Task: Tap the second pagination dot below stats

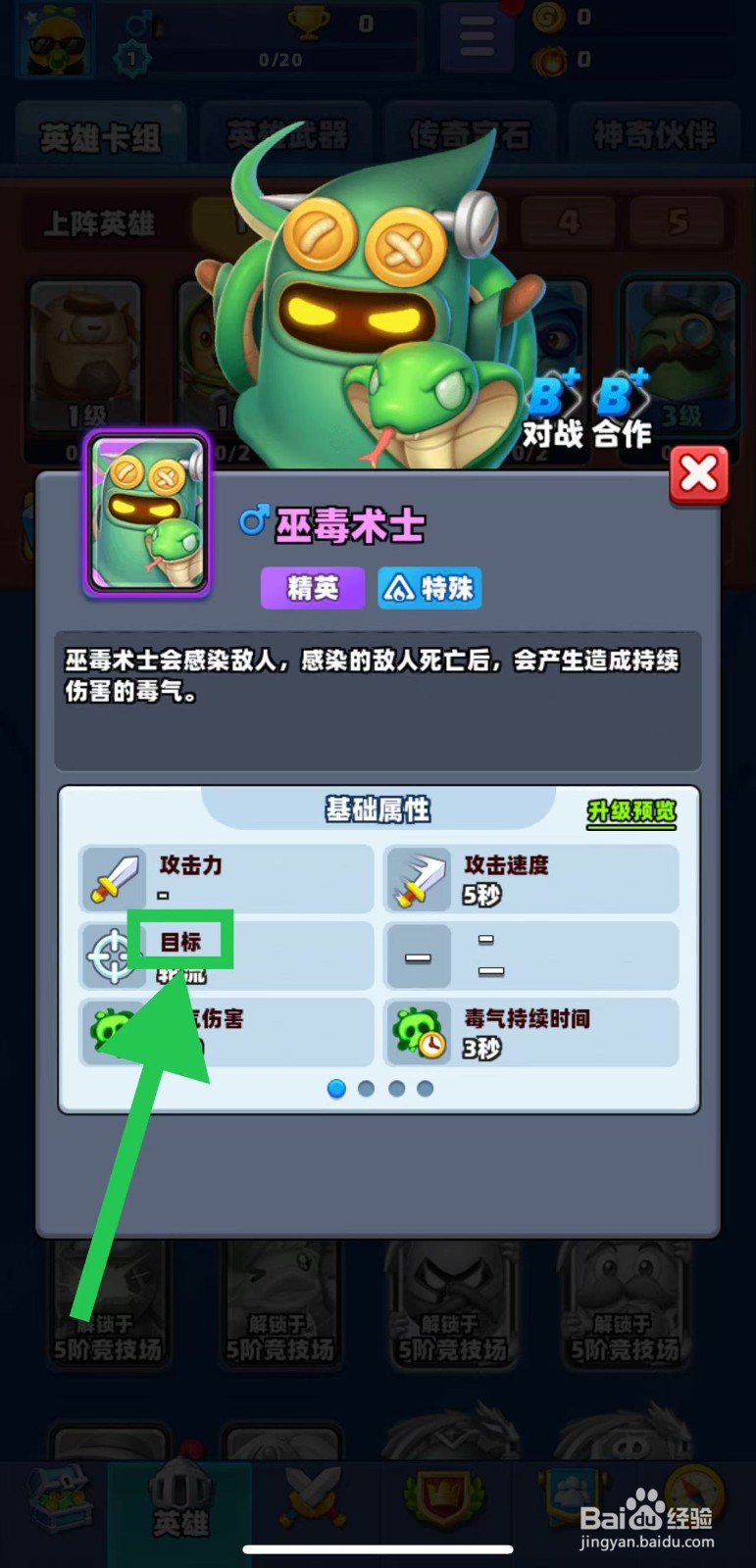Action: pos(366,1089)
